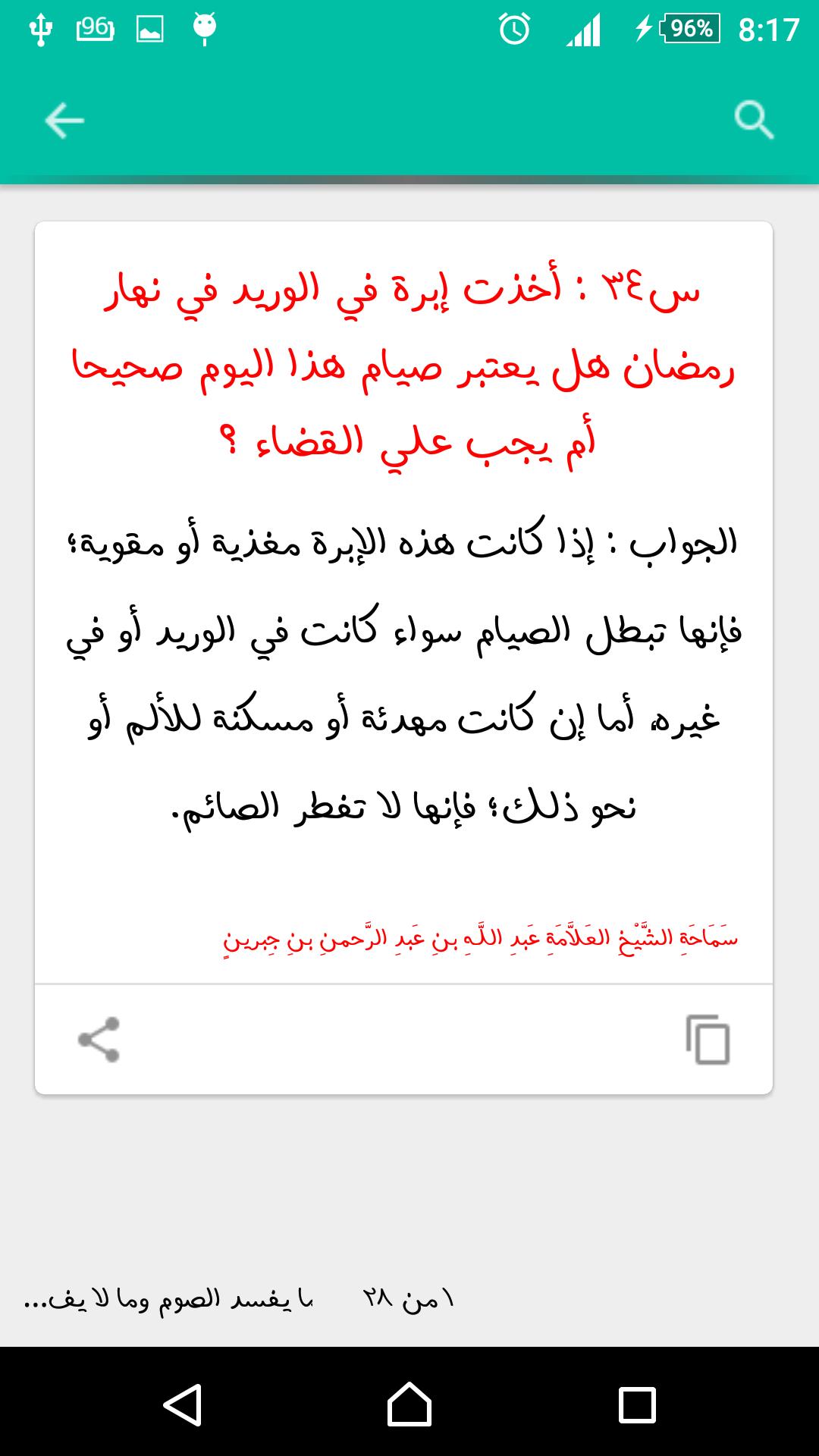Copy the fatwa text to clipboard
This screenshot has height=1456, width=819.
708,1039
